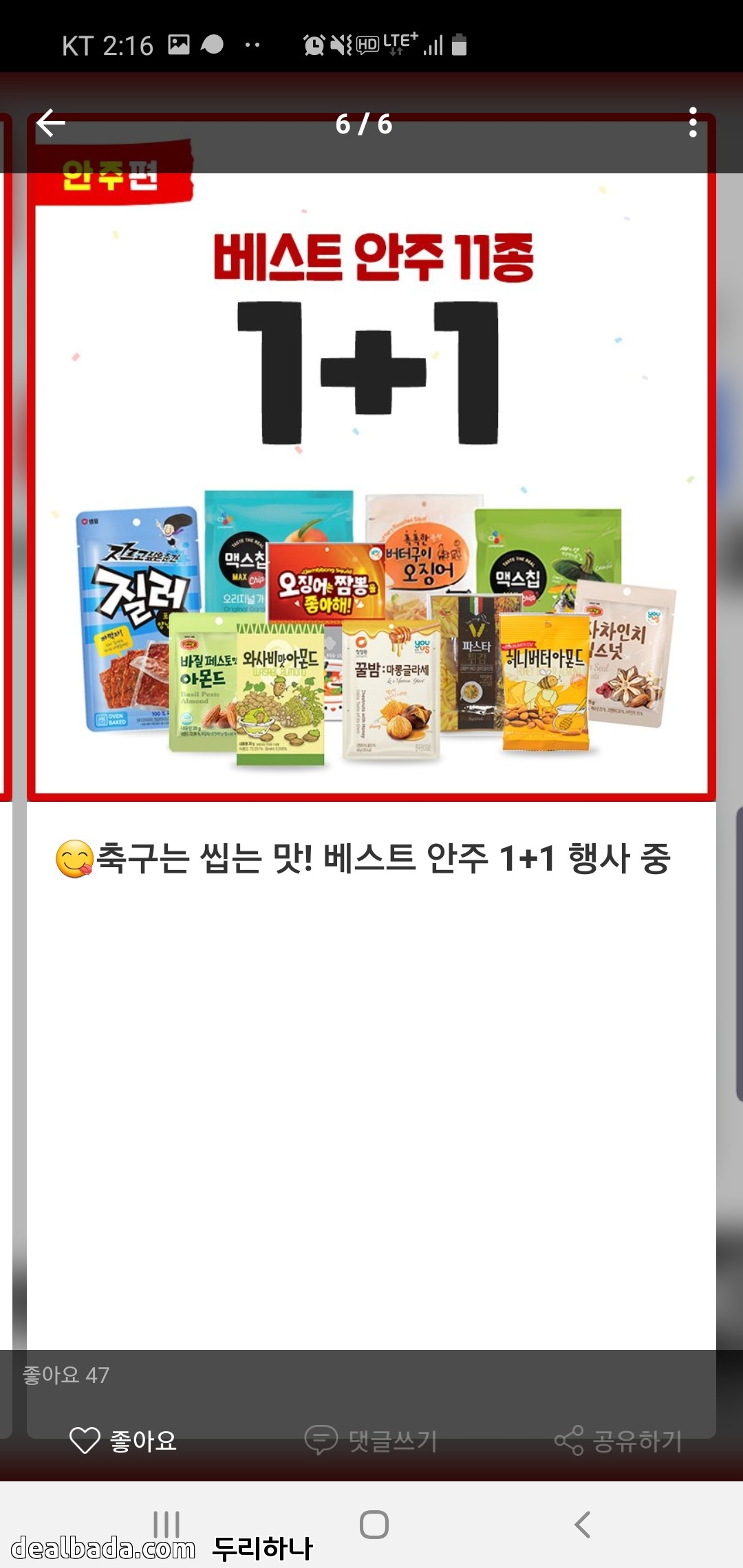The image size is (743, 1568).
Task: Share the post via 공유하기
Action: point(618,1441)
